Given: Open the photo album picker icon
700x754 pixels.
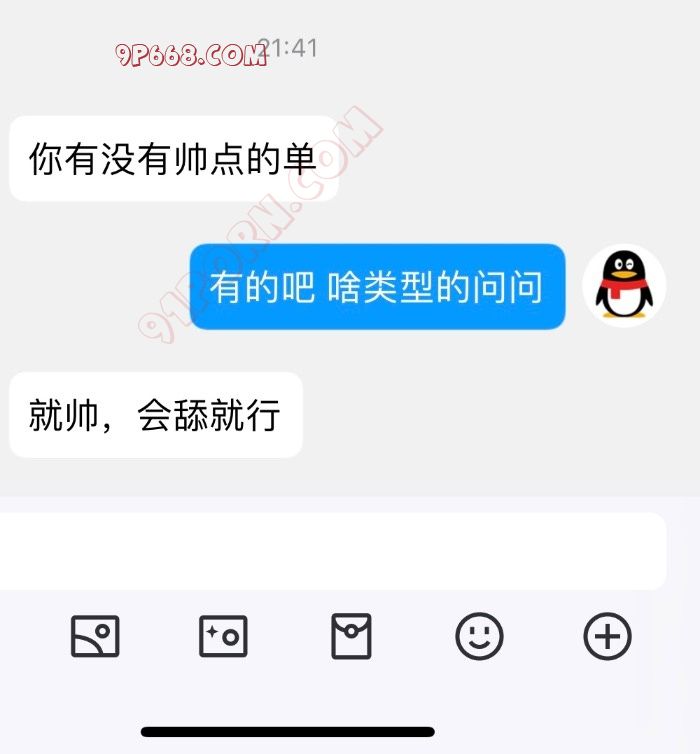Looking at the screenshot, I should click(95, 636).
